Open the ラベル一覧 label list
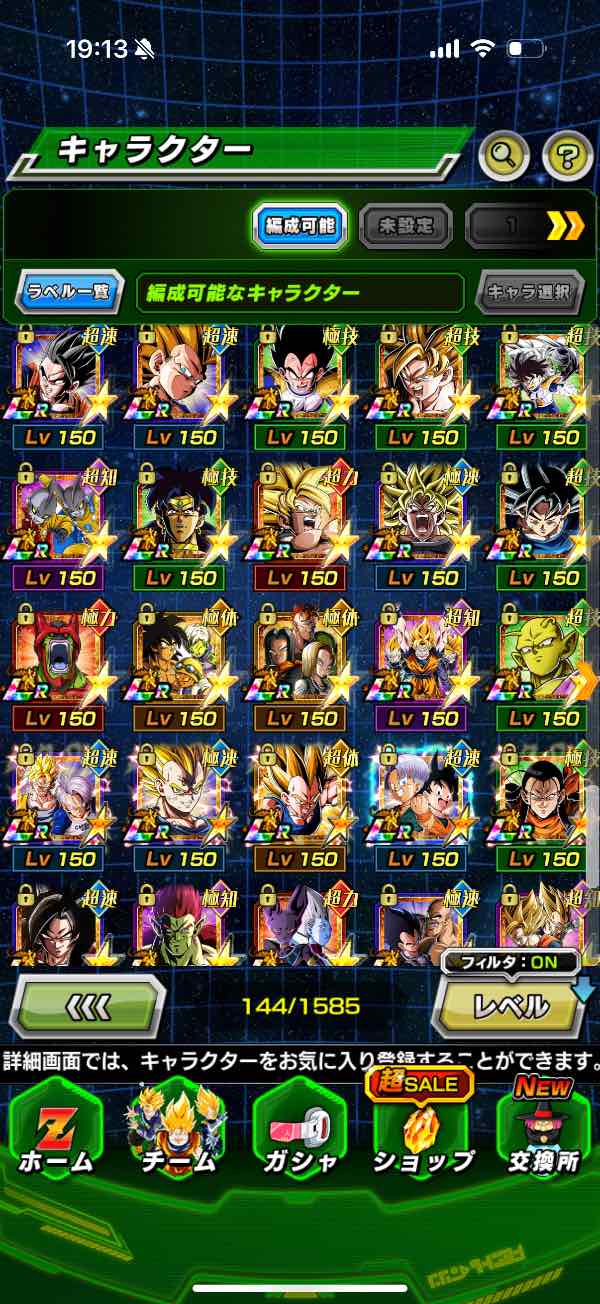 pyautogui.click(x=69, y=293)
